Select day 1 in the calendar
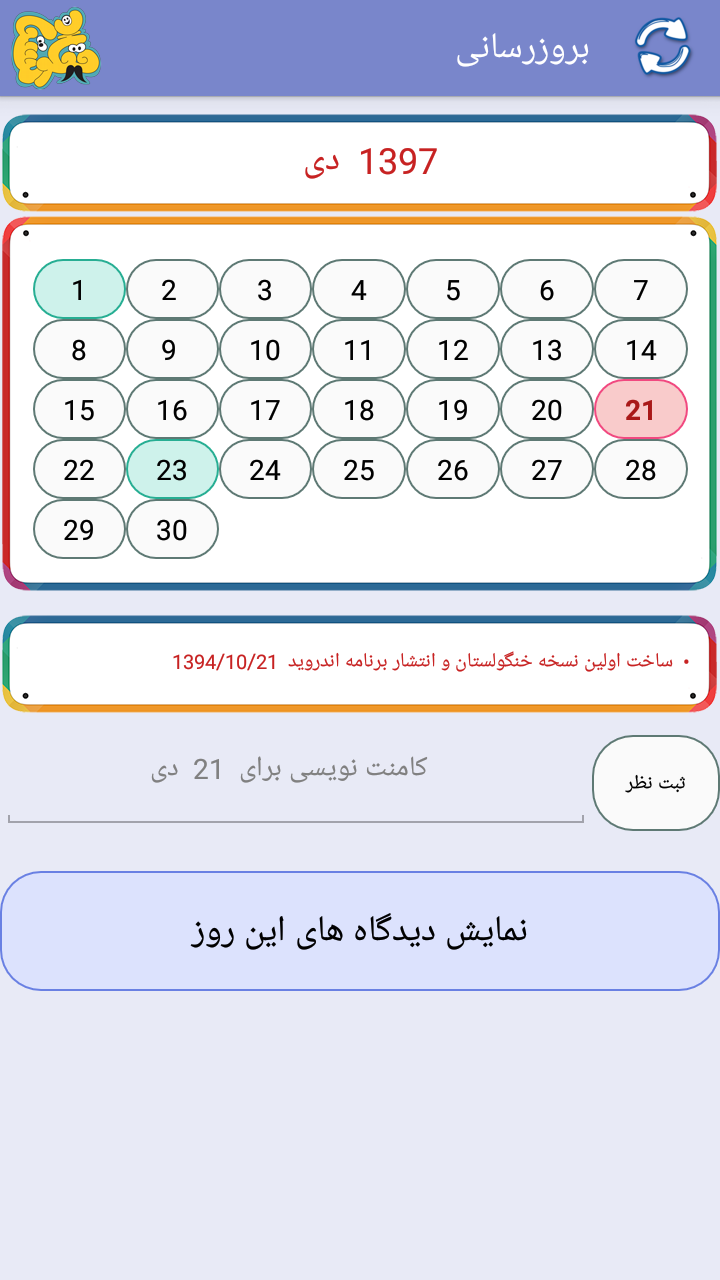The height and width of the screenshot is (1280, 720). pyautogui.click(x=79, y=290)
